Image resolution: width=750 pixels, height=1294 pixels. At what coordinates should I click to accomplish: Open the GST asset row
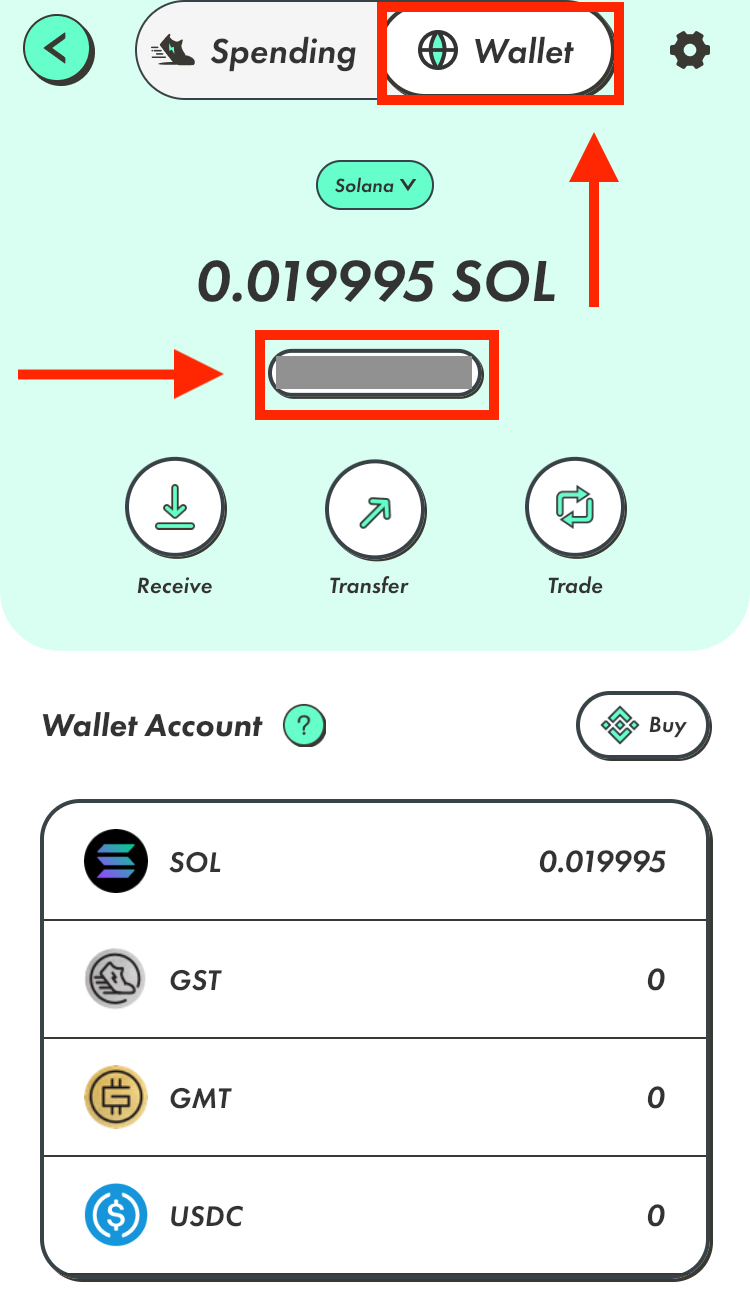375,979
